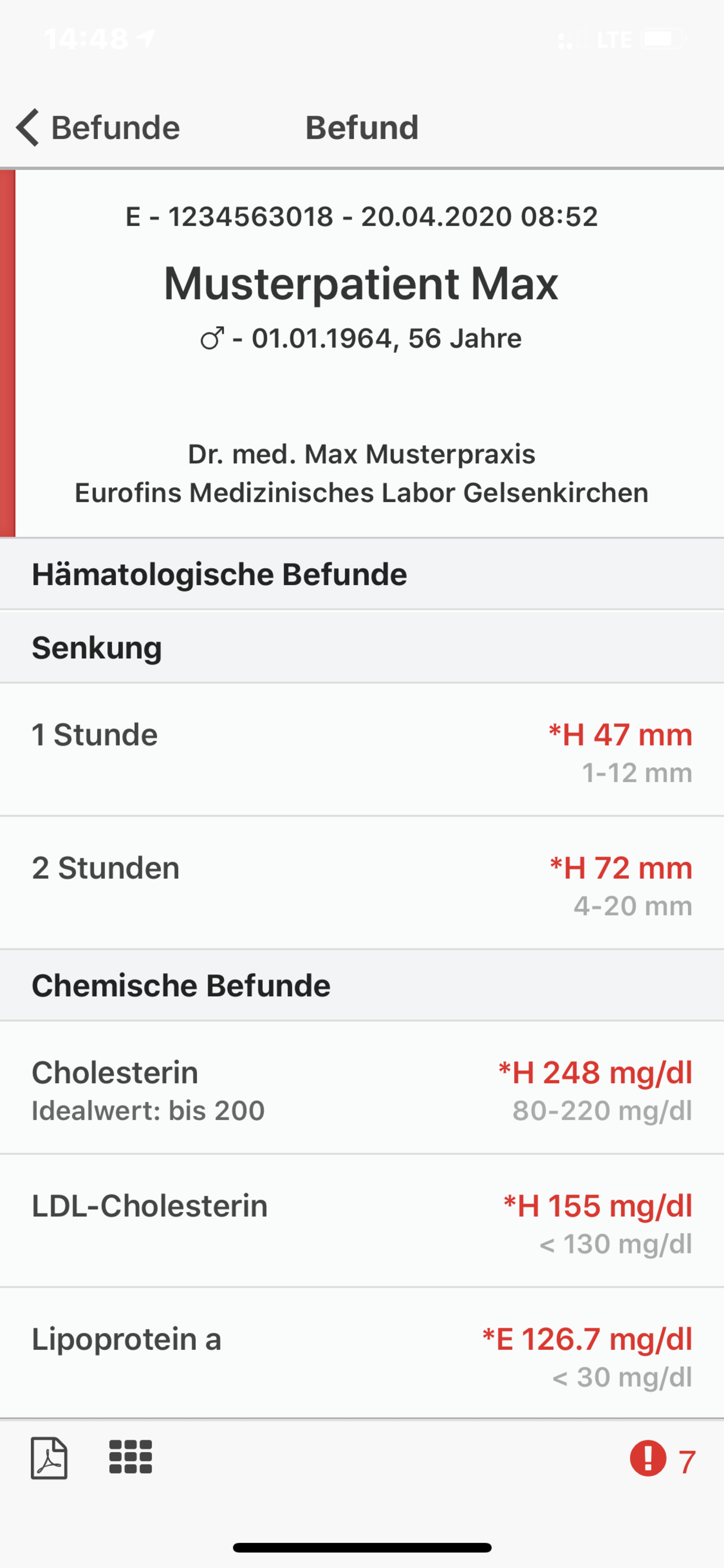Switch to the grid table view

click(x=130, y=1457)
